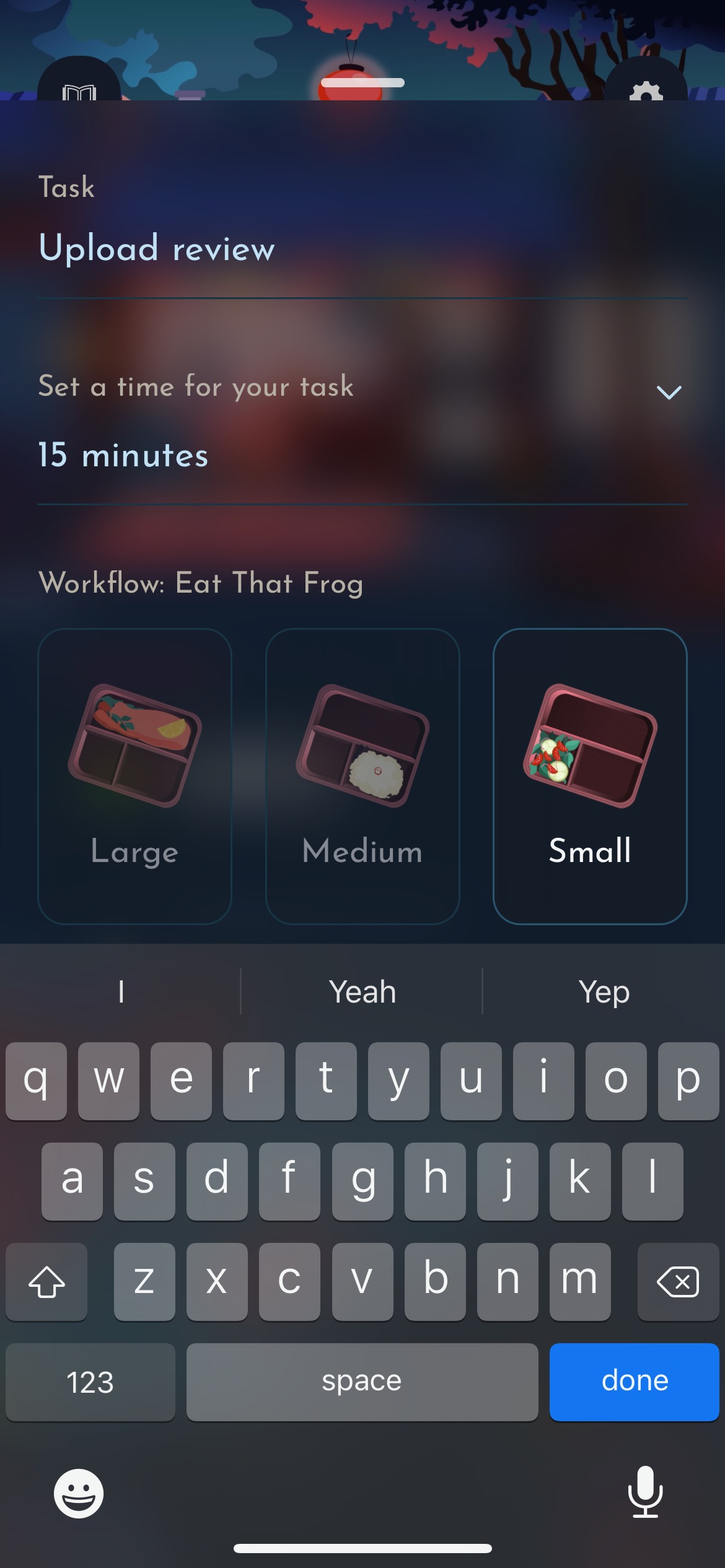Expand the task time dropdown chevron
The width and height of the screenshot is (725, 1568).
(x=669, y=392)
